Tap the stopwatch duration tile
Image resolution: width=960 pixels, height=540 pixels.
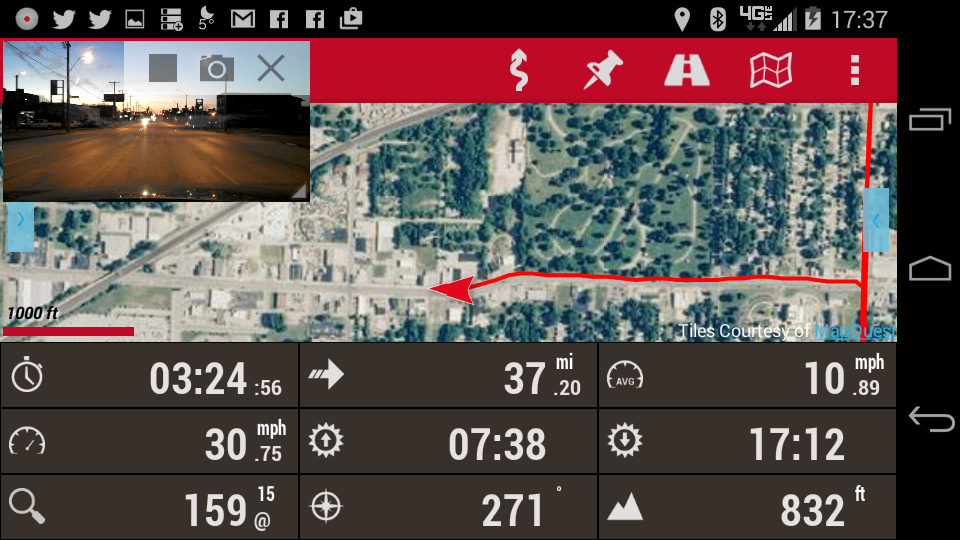(x=150, y=376)
